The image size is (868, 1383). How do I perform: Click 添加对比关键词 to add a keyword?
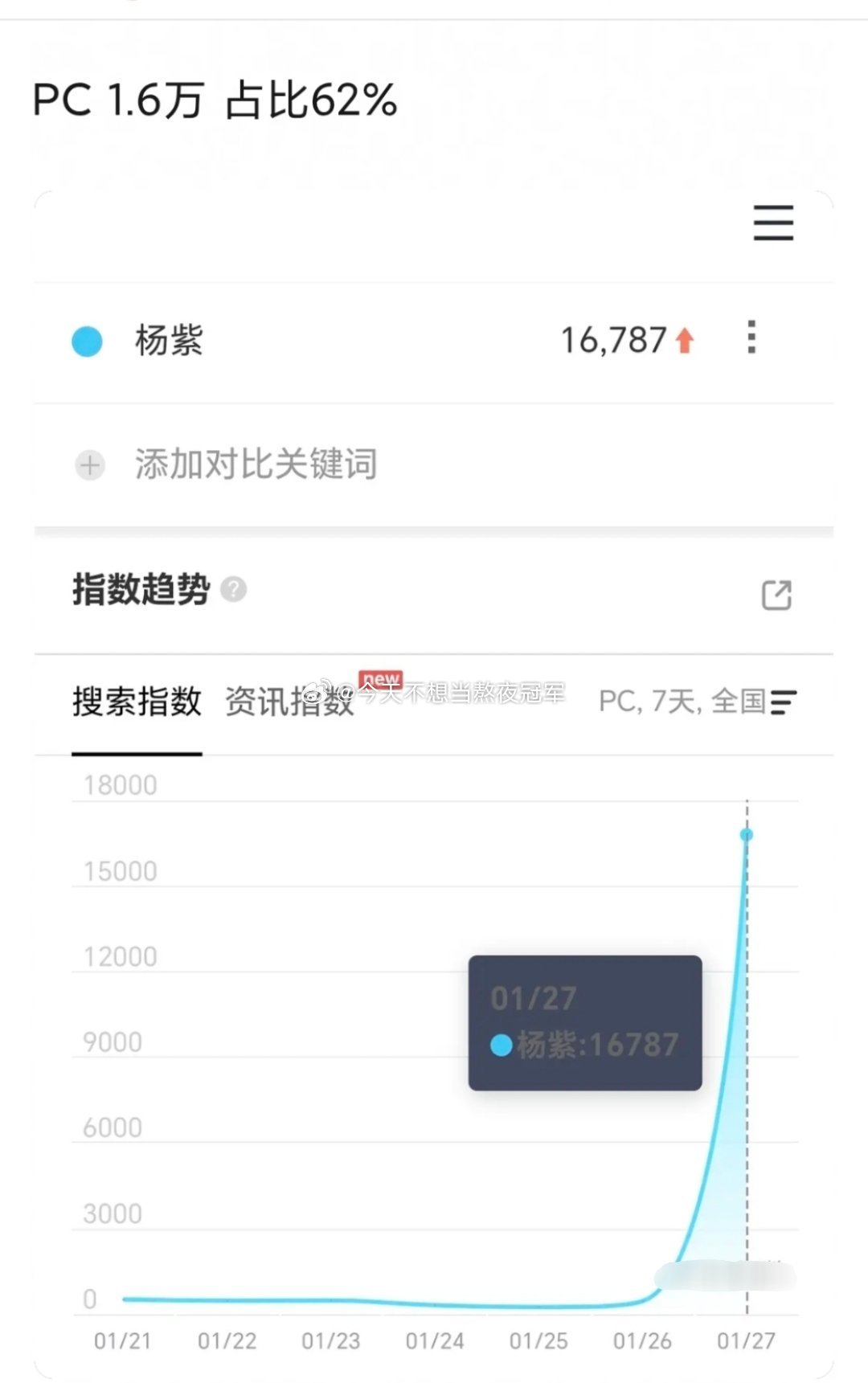(x=257, y=466)
